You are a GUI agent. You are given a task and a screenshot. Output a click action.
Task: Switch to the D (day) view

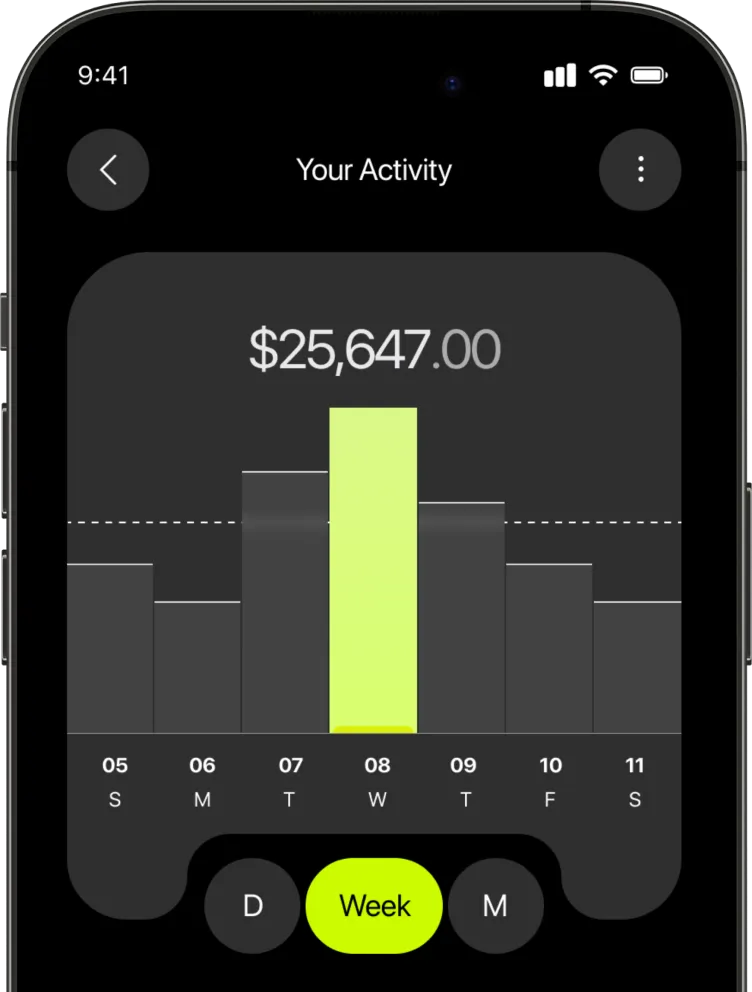(252, 906)
